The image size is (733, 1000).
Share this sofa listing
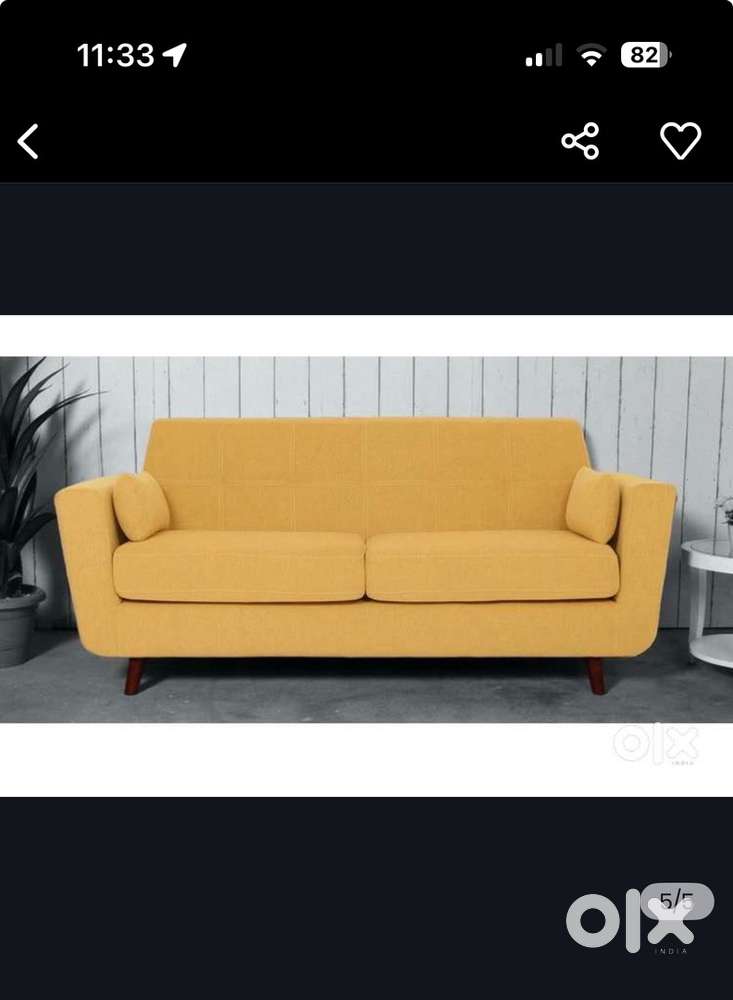[580, 141]
